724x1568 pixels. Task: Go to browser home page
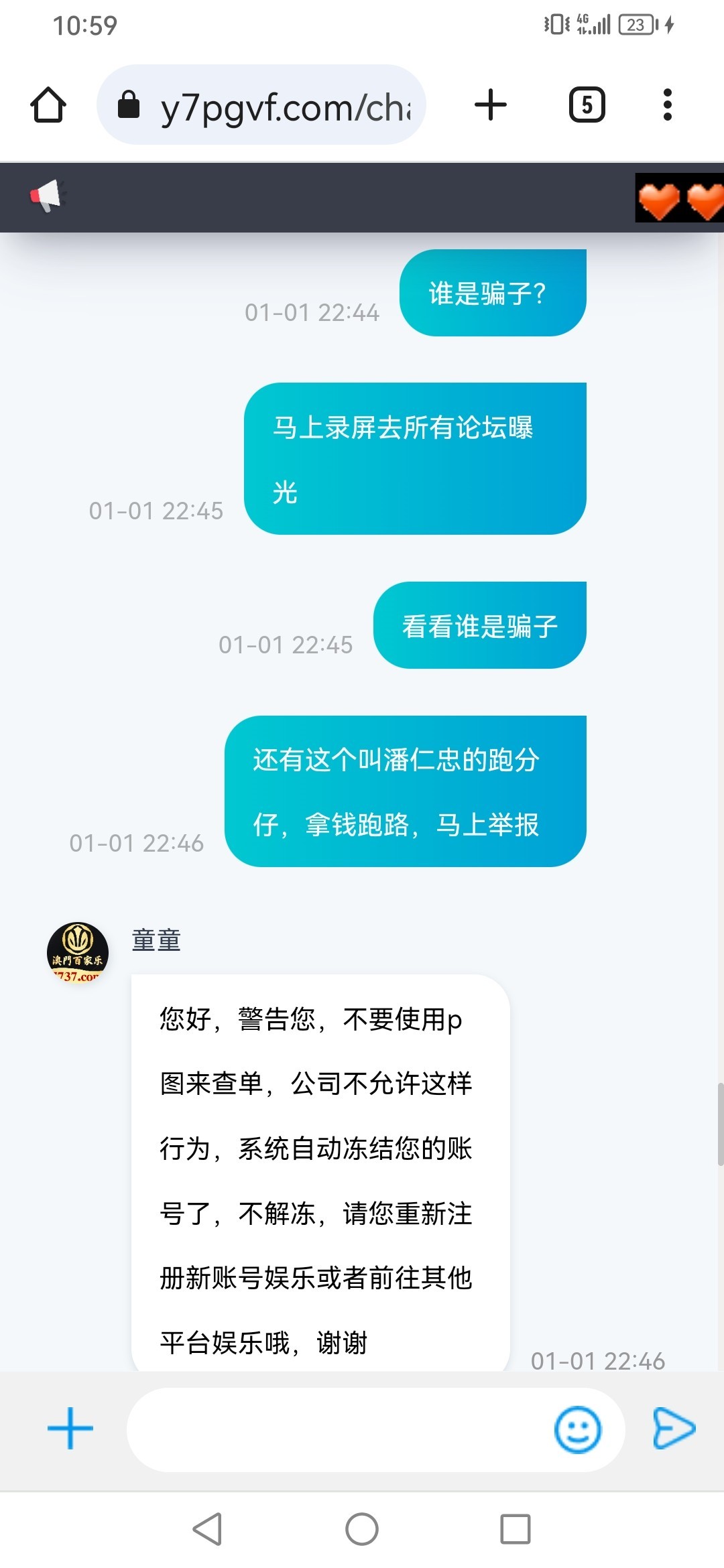[x=48, y=105]
